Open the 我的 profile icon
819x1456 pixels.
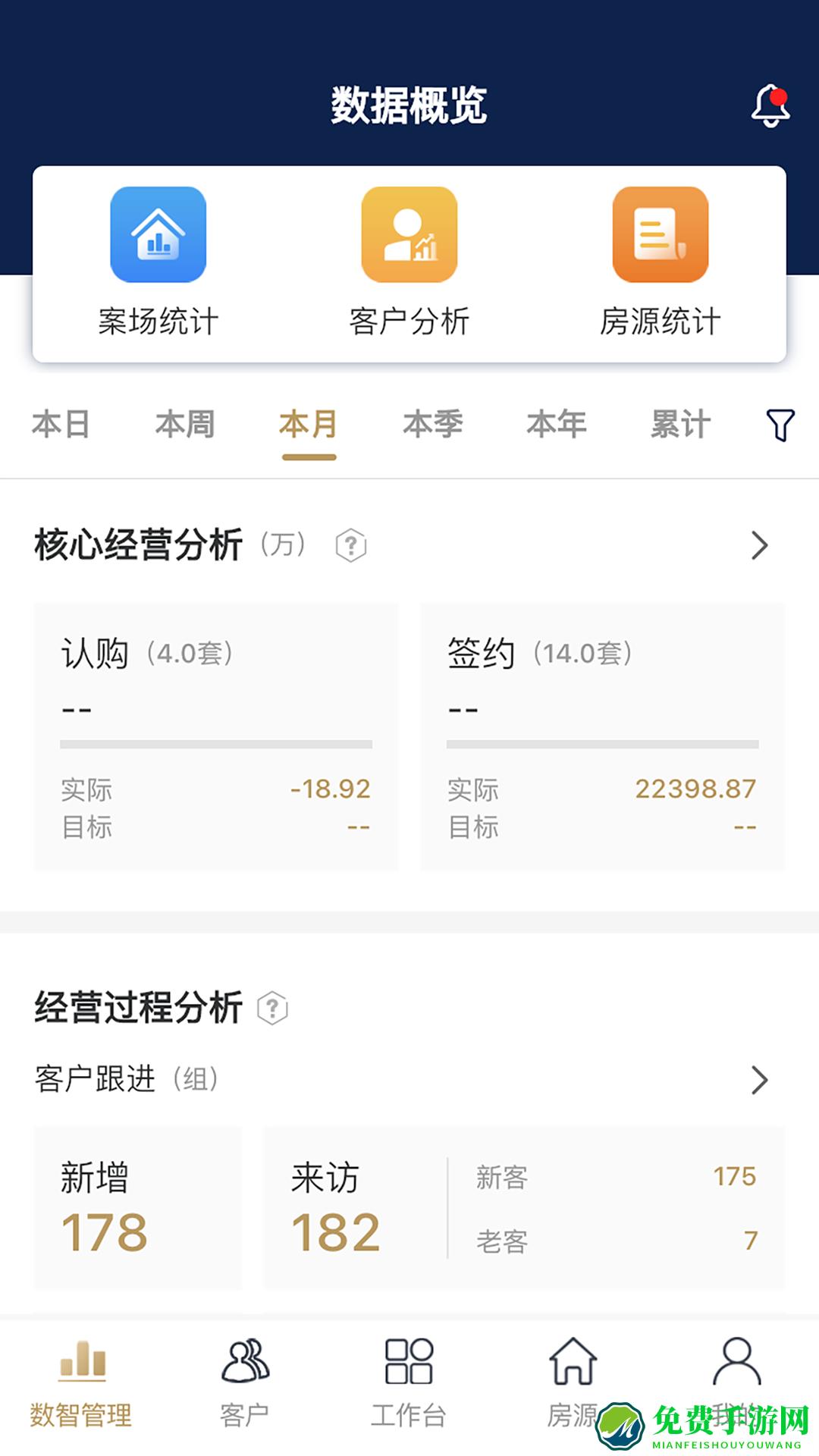[x=736, y=1365]
